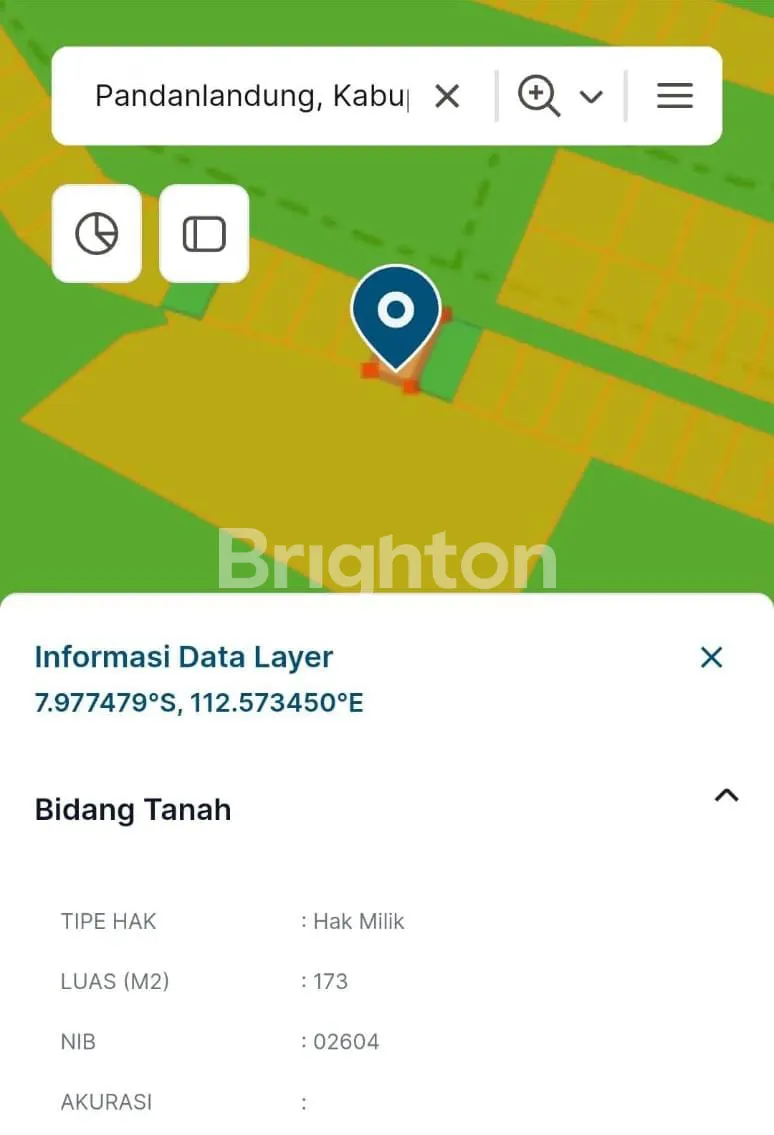774x1135 pixels.
Task: Toggle the side panel layout button
Action: point(204,234)
